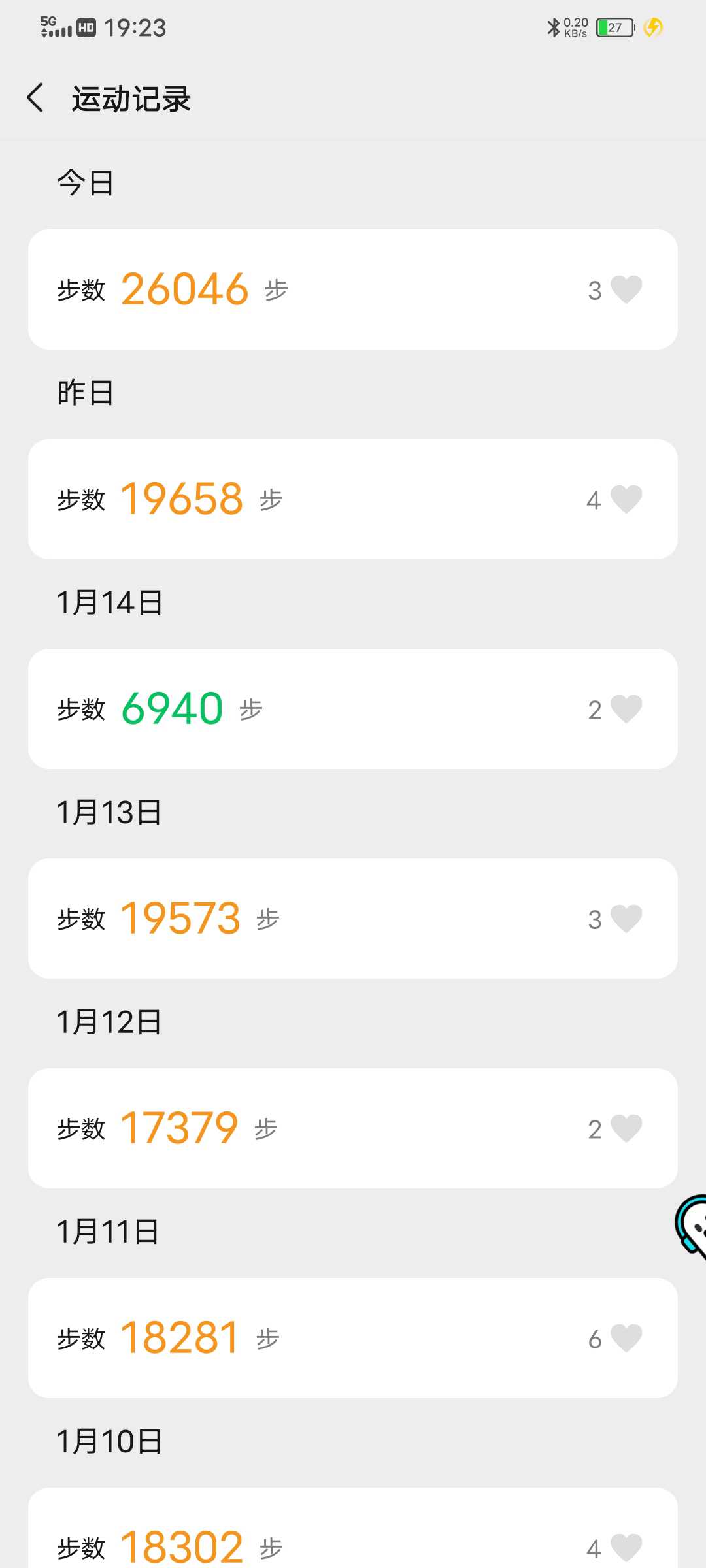Open the 19573 steps card
The height and width of the screenshot is (1568, 706).
point(353,919)
